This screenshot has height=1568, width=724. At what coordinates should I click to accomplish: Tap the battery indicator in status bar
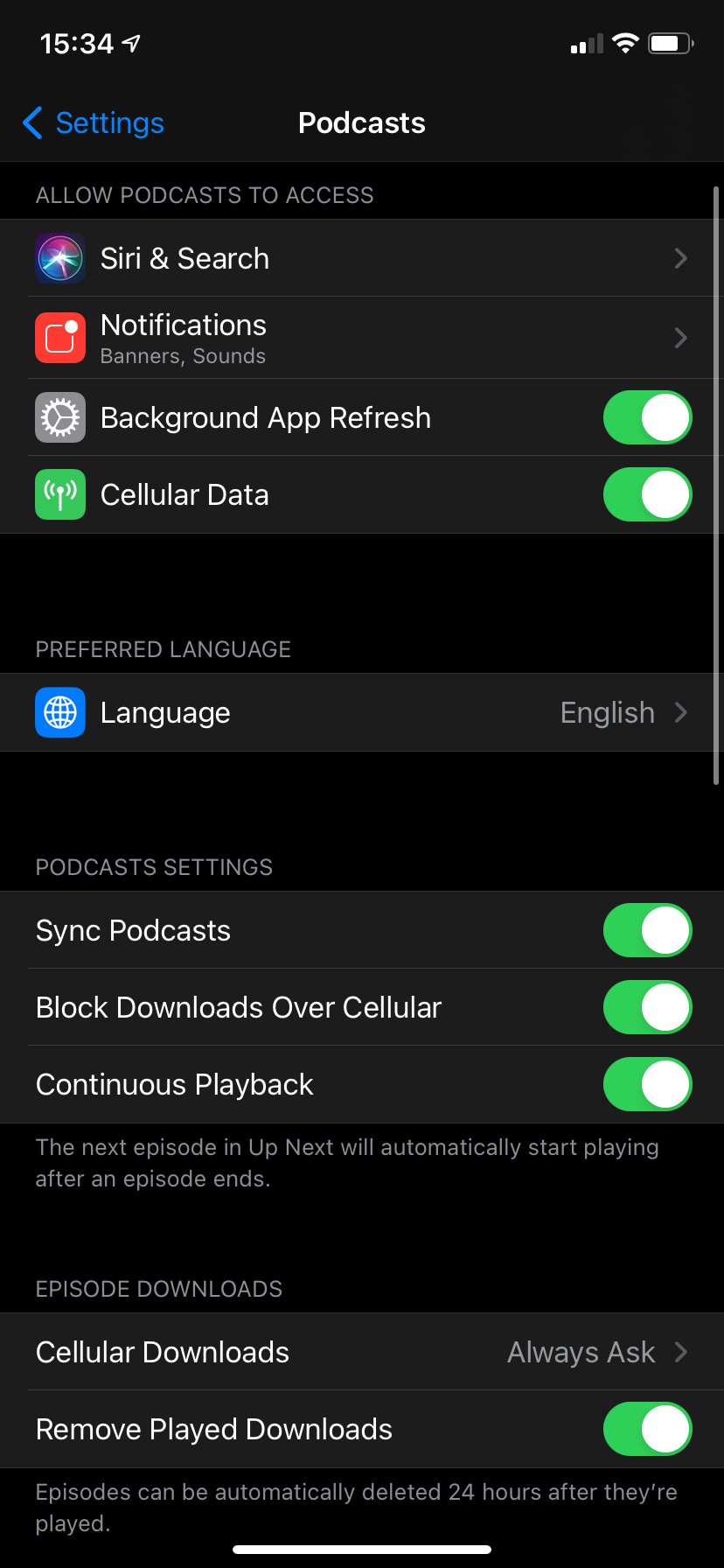tap(670, 42)
